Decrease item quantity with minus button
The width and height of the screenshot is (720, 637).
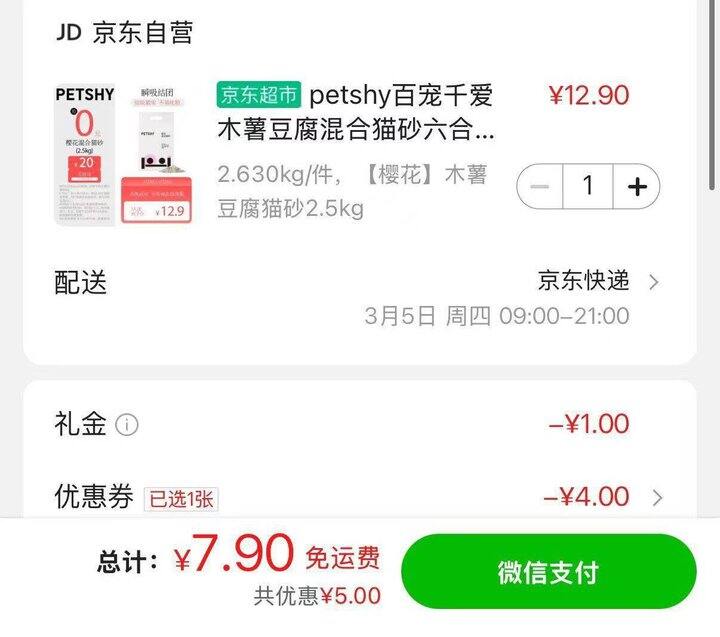pos(540,186)
